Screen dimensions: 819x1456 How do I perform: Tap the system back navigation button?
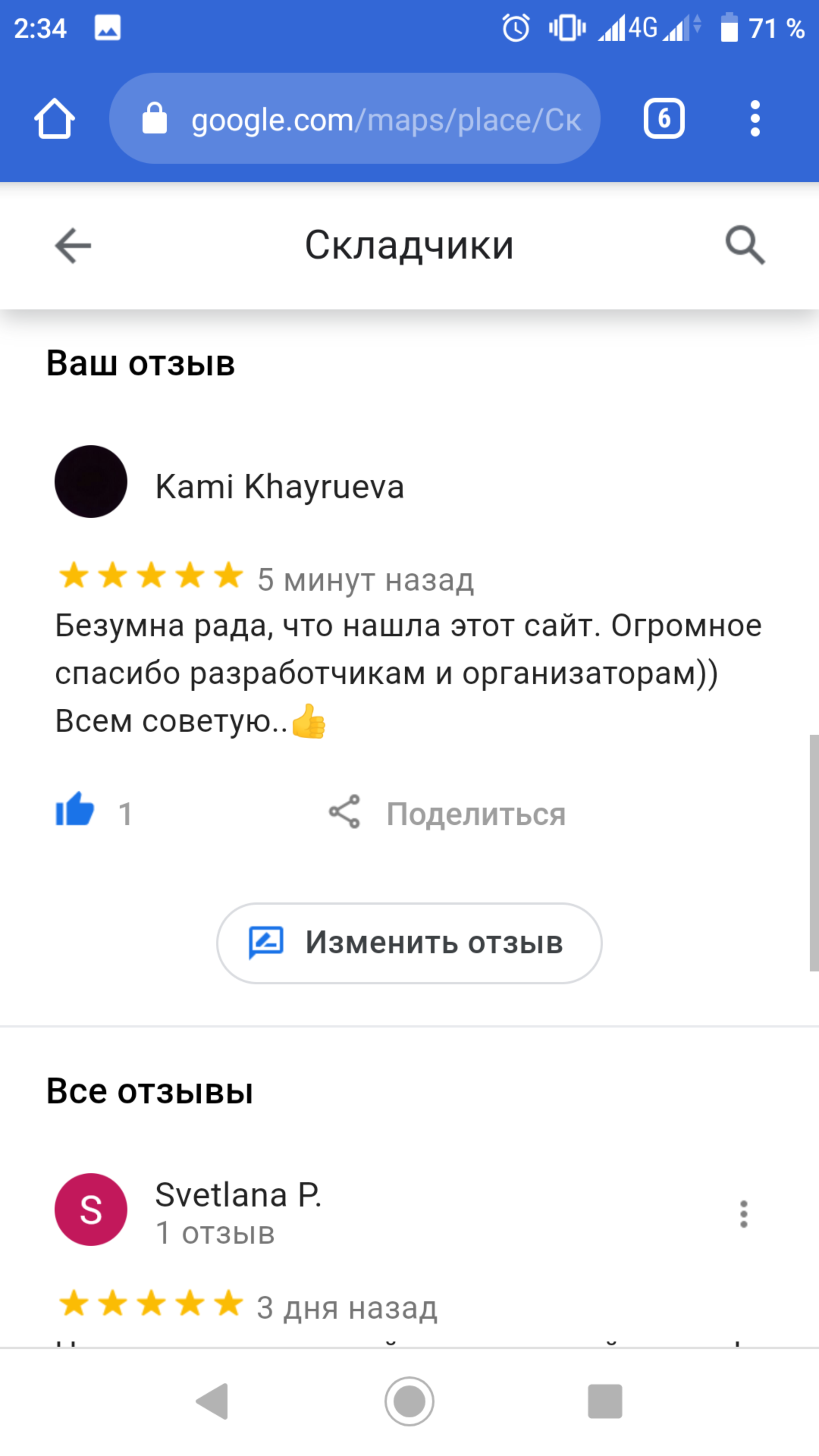pyautogui.click(x=212, y=1401)
